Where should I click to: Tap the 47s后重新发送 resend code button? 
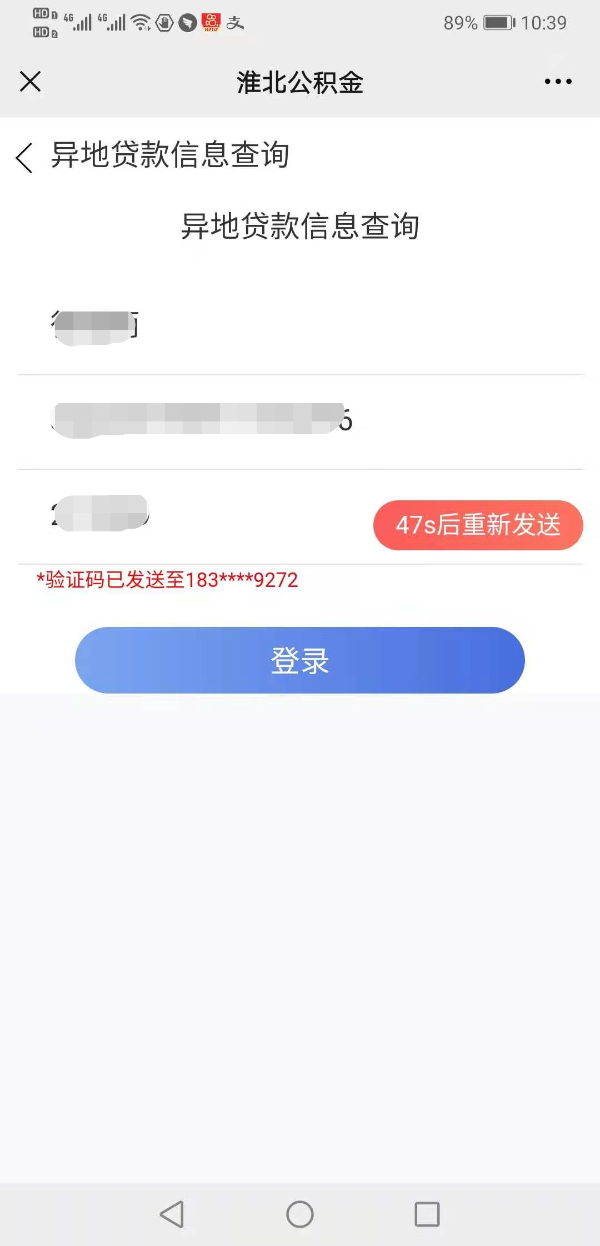pos(478,525)
